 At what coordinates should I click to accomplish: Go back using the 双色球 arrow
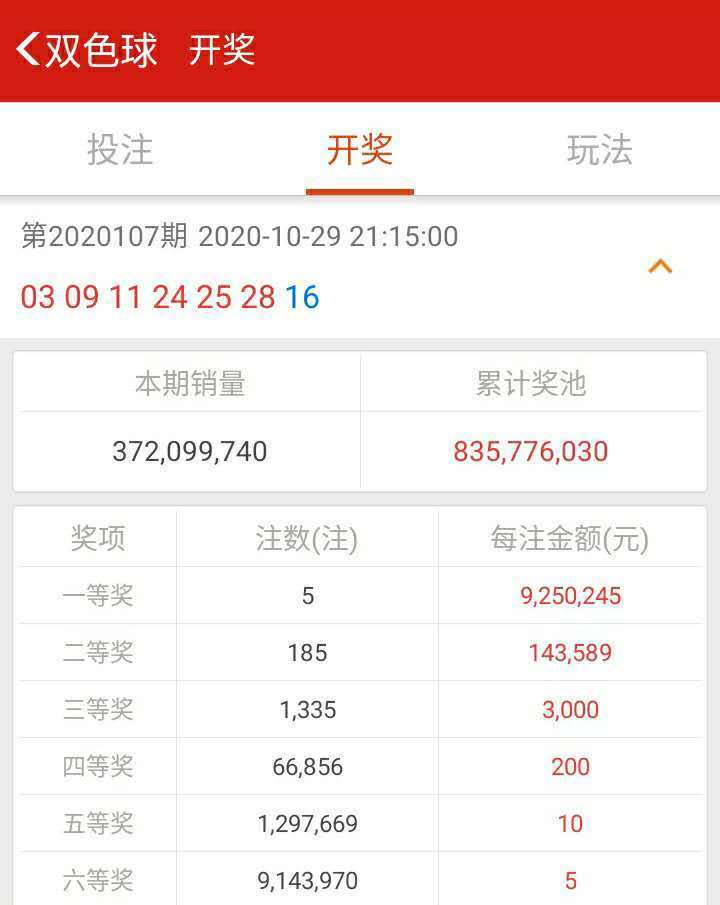coord(30,49)
